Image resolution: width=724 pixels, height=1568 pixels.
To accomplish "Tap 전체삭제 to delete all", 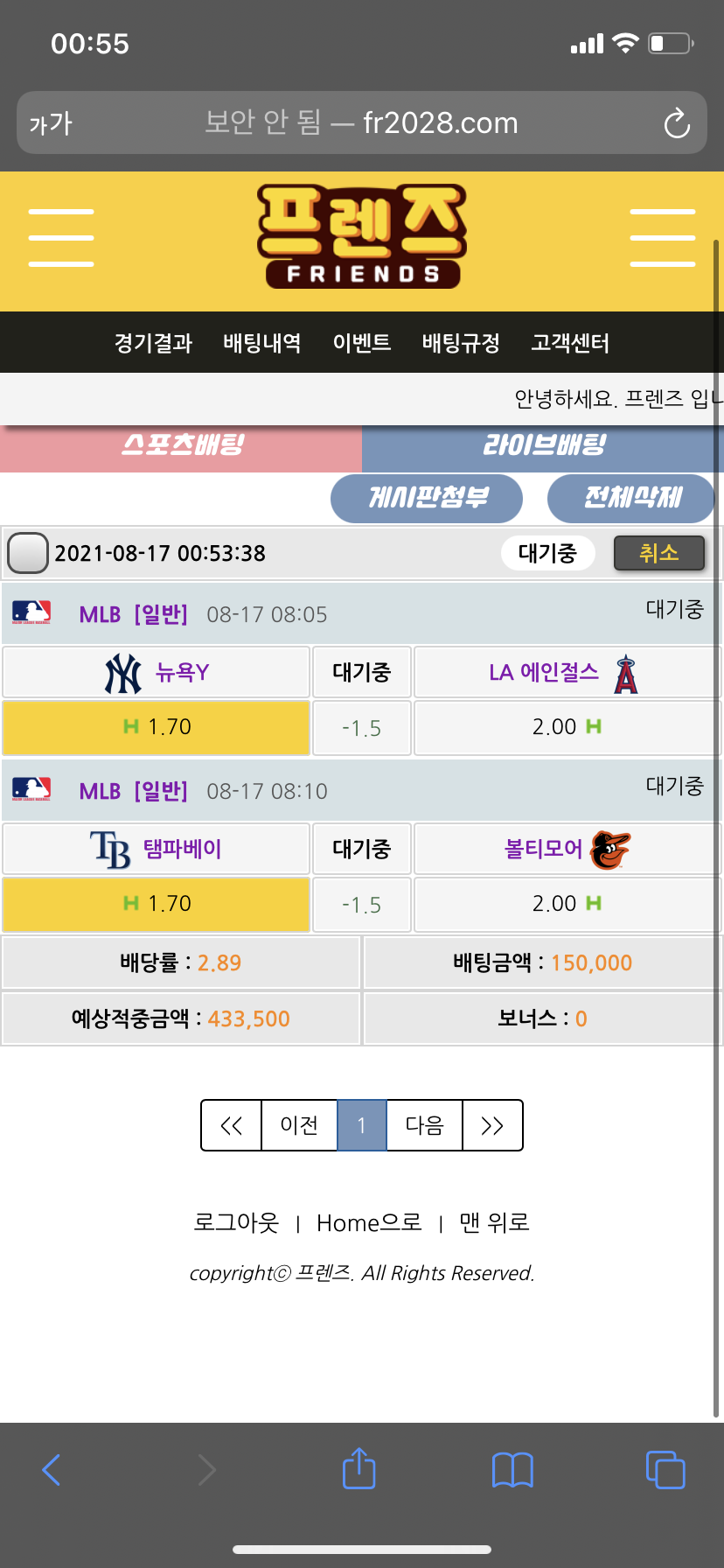I will coord(631,498).
